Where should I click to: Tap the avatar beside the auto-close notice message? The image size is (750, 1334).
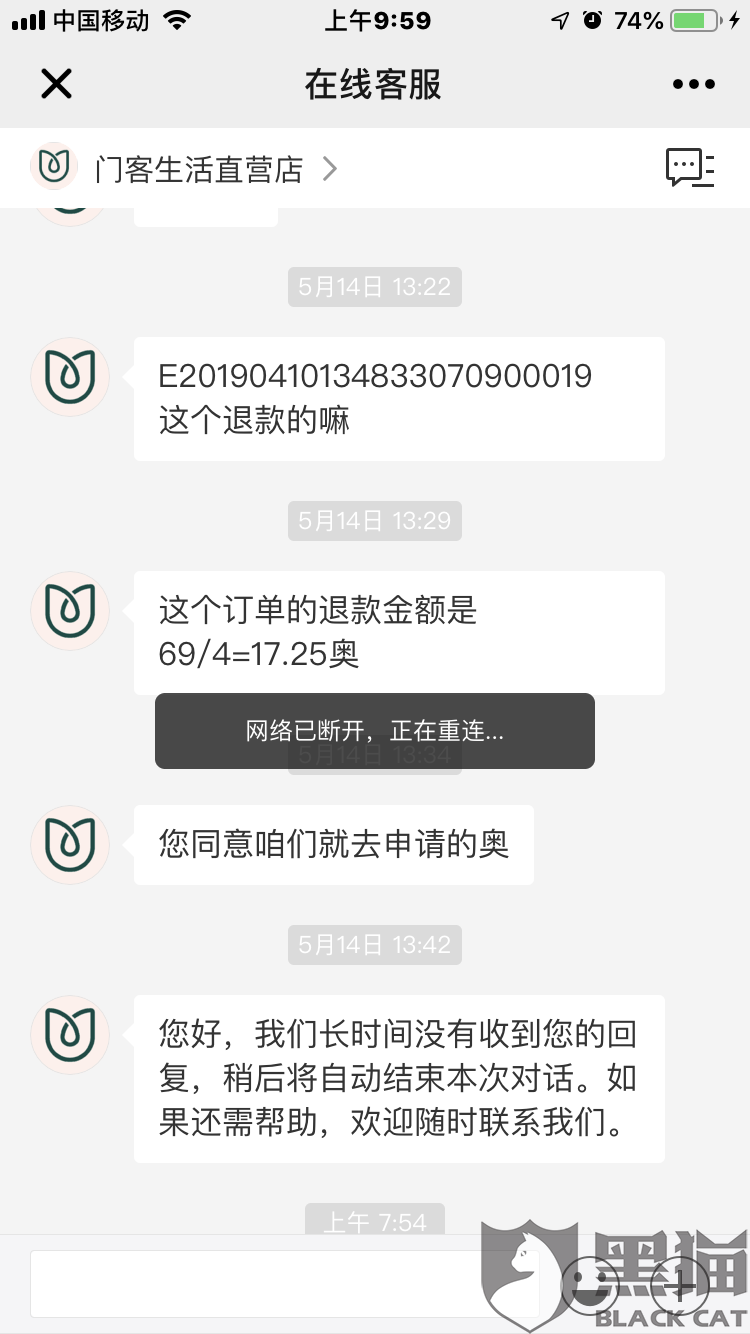click(x=69, y=1036)
